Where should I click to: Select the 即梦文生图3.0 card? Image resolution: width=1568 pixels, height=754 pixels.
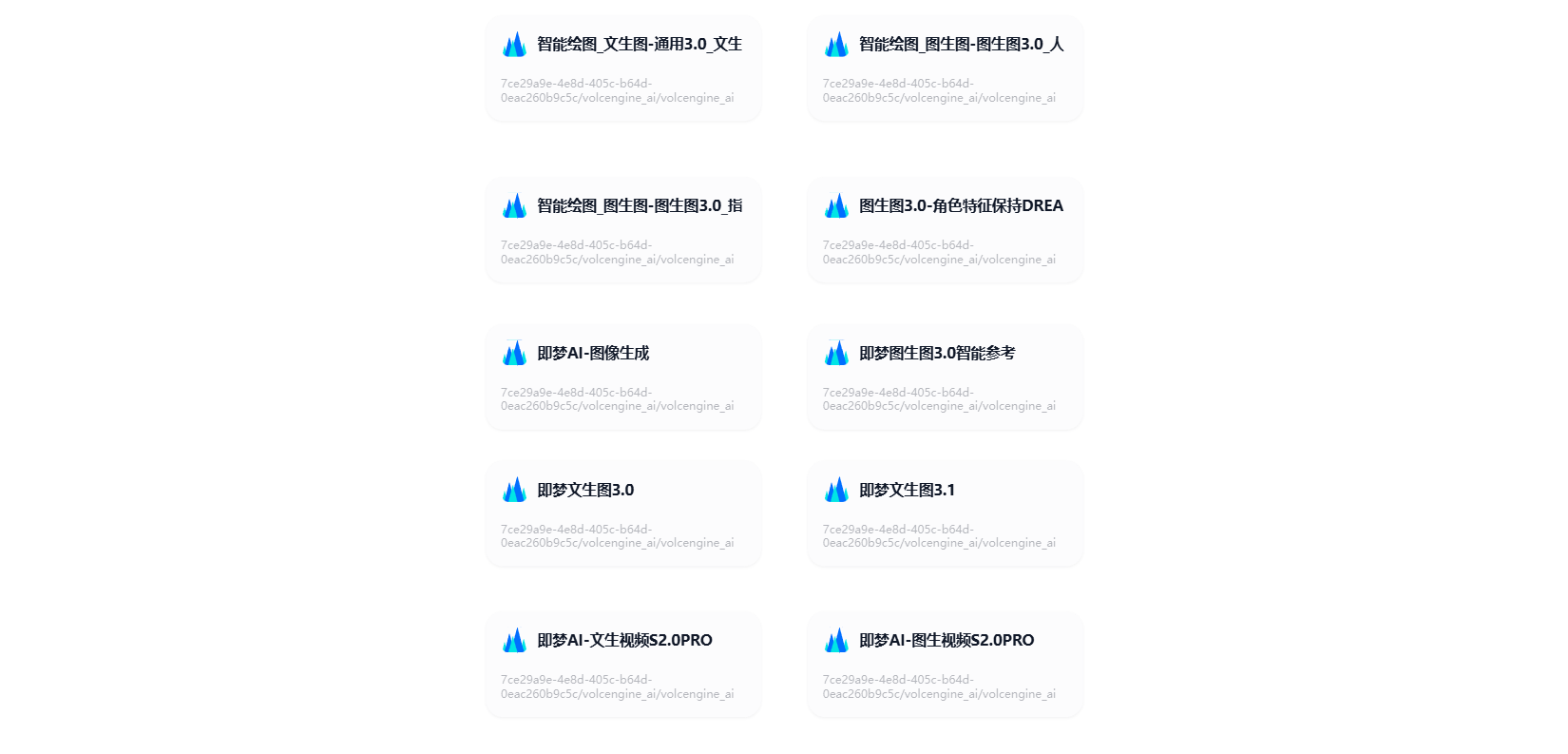click(x=622, y=513)
